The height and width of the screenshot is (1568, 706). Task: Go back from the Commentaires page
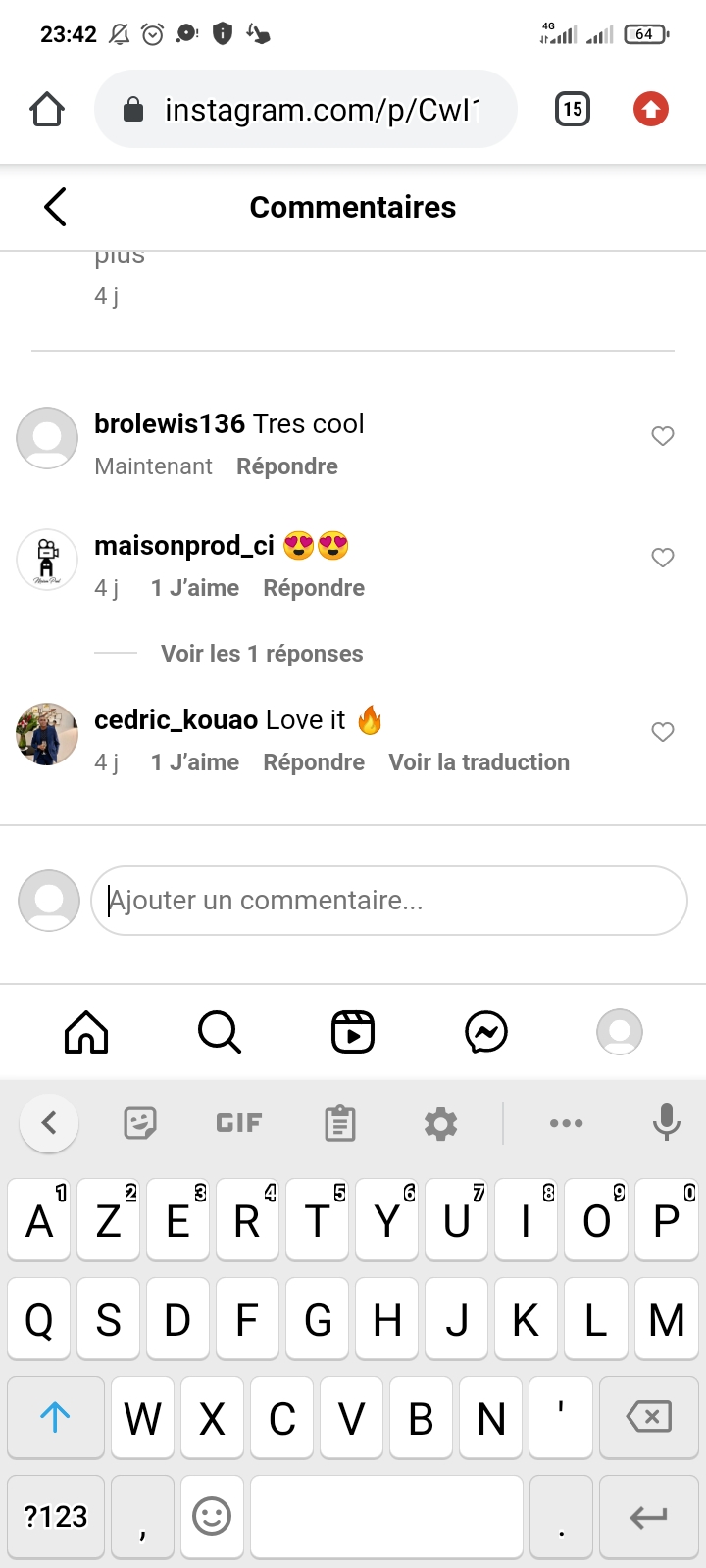[x=55, y=207]
